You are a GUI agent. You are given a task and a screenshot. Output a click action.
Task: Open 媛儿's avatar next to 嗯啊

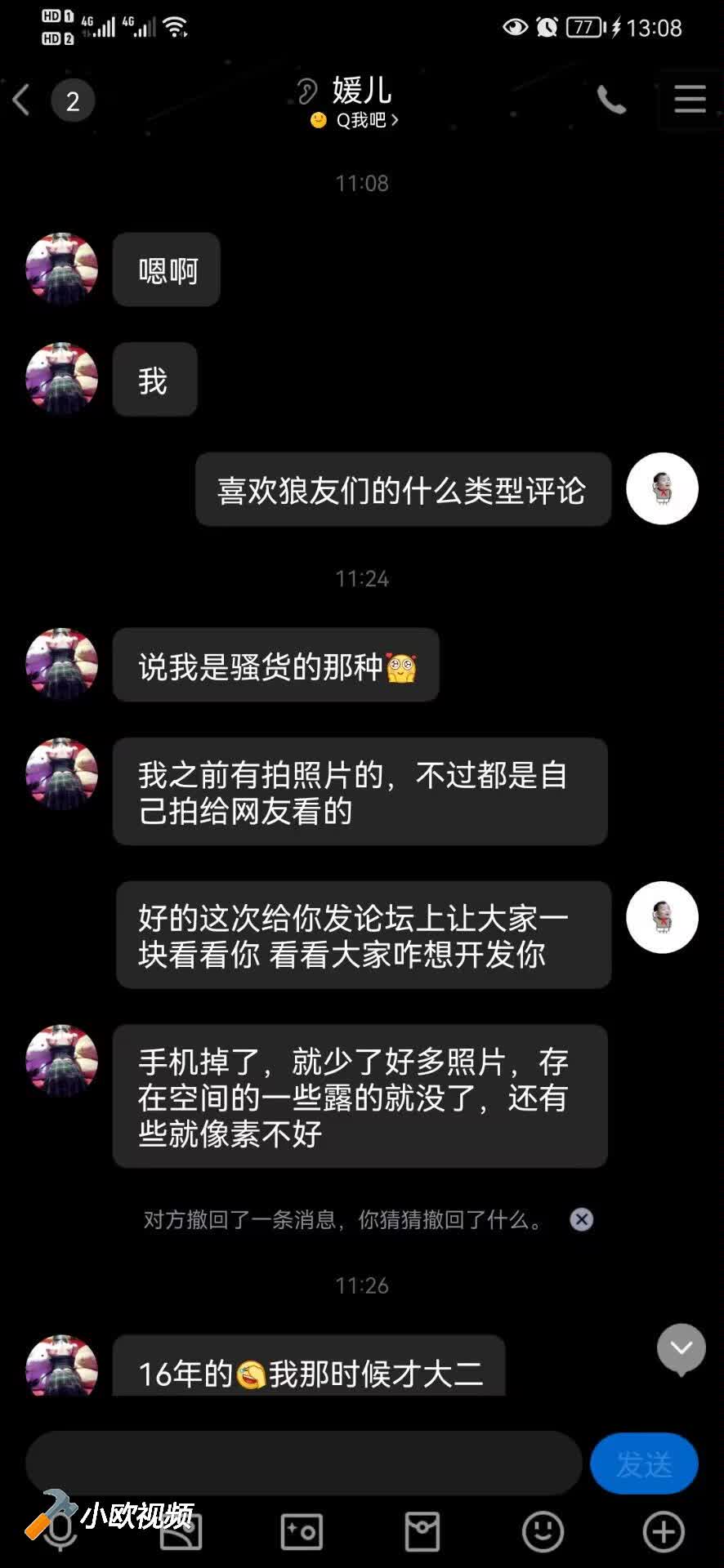(x=62, y=269)
